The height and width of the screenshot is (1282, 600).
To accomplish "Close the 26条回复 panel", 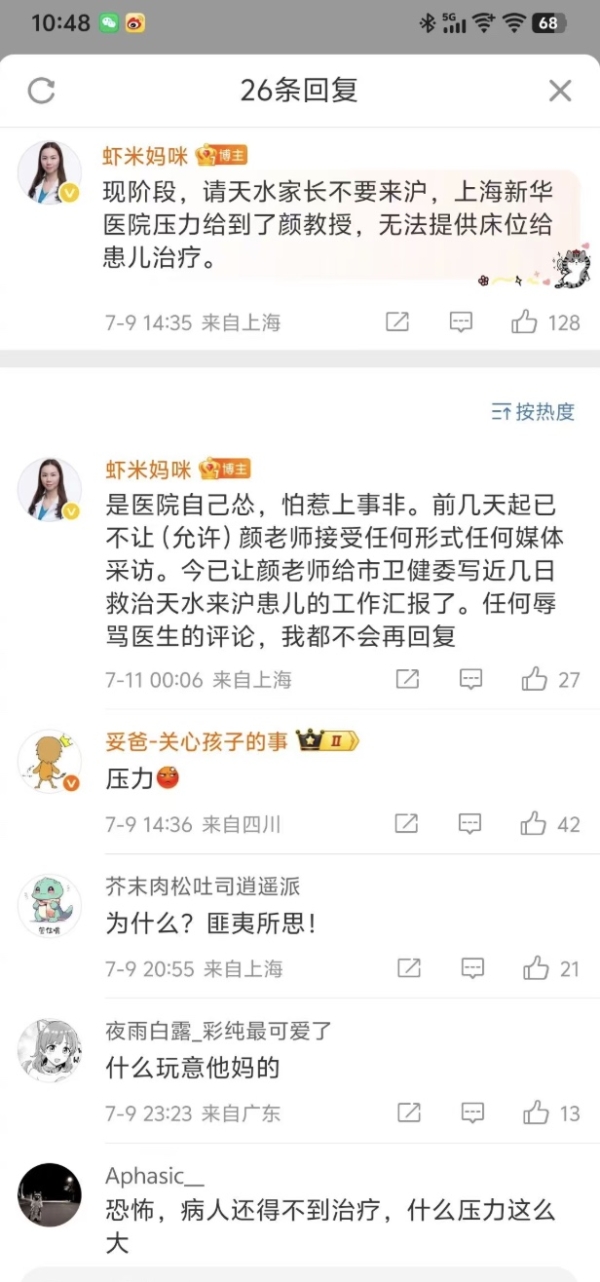I will pos(560,91).
